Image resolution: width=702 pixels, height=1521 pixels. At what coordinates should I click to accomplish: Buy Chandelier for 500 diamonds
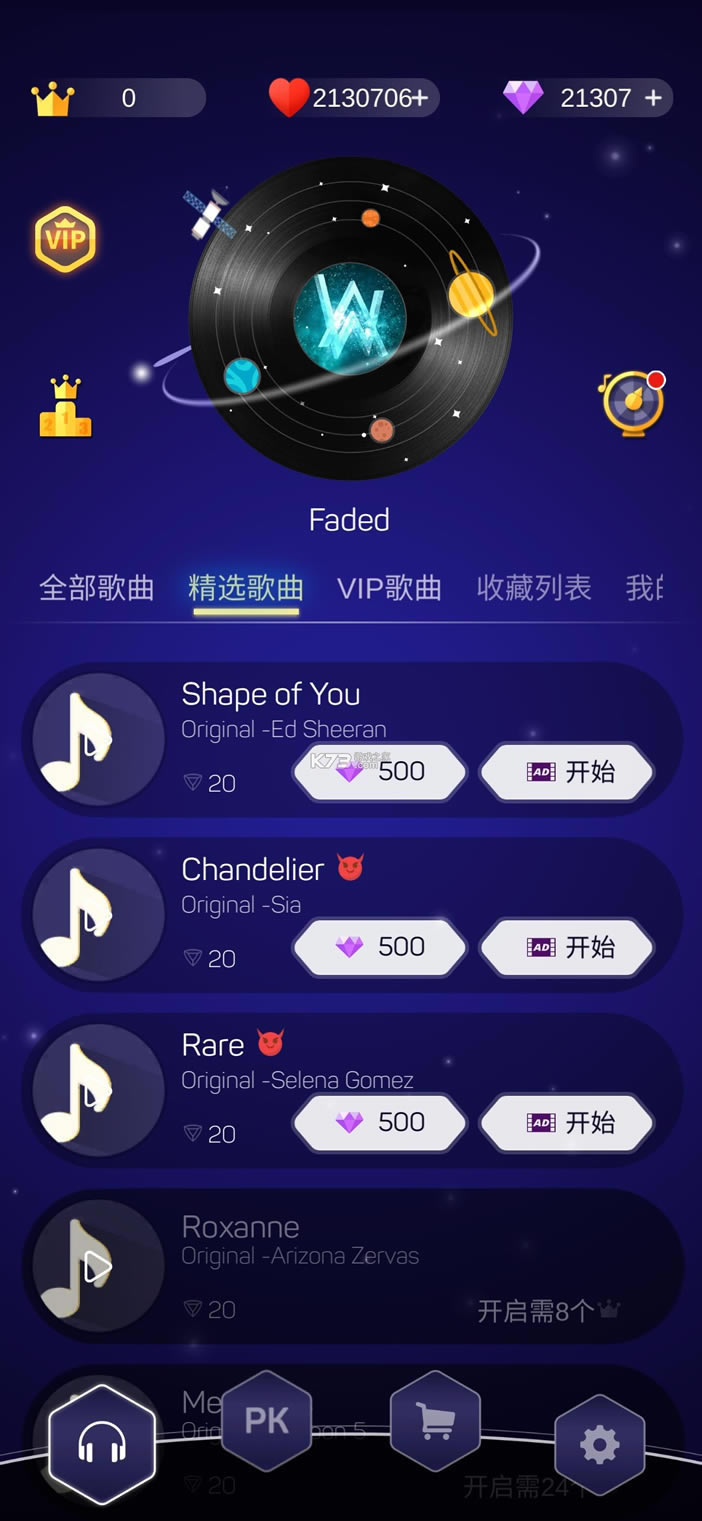(380, 947)
